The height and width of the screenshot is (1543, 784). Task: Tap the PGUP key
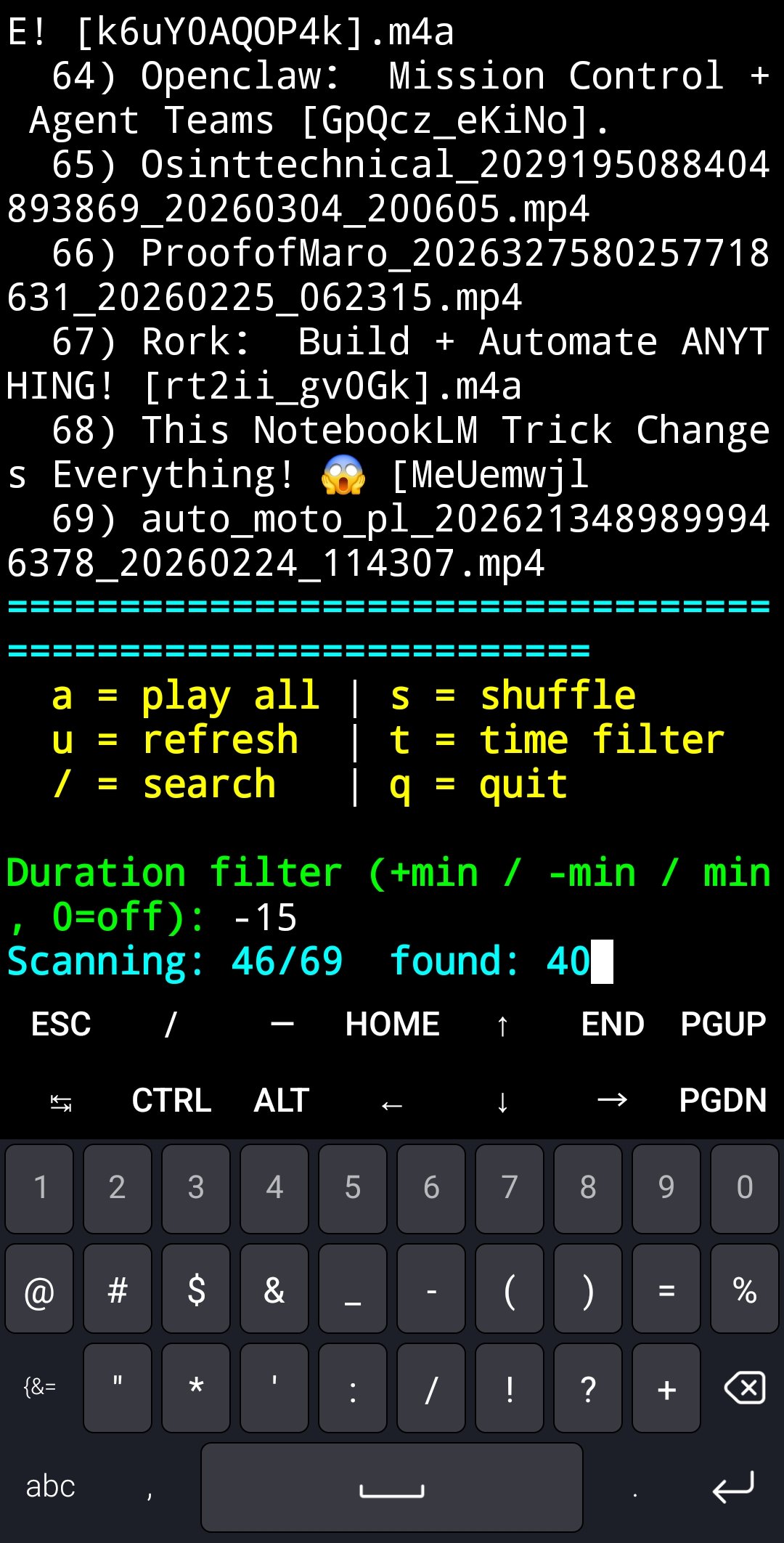(723, 1025)
